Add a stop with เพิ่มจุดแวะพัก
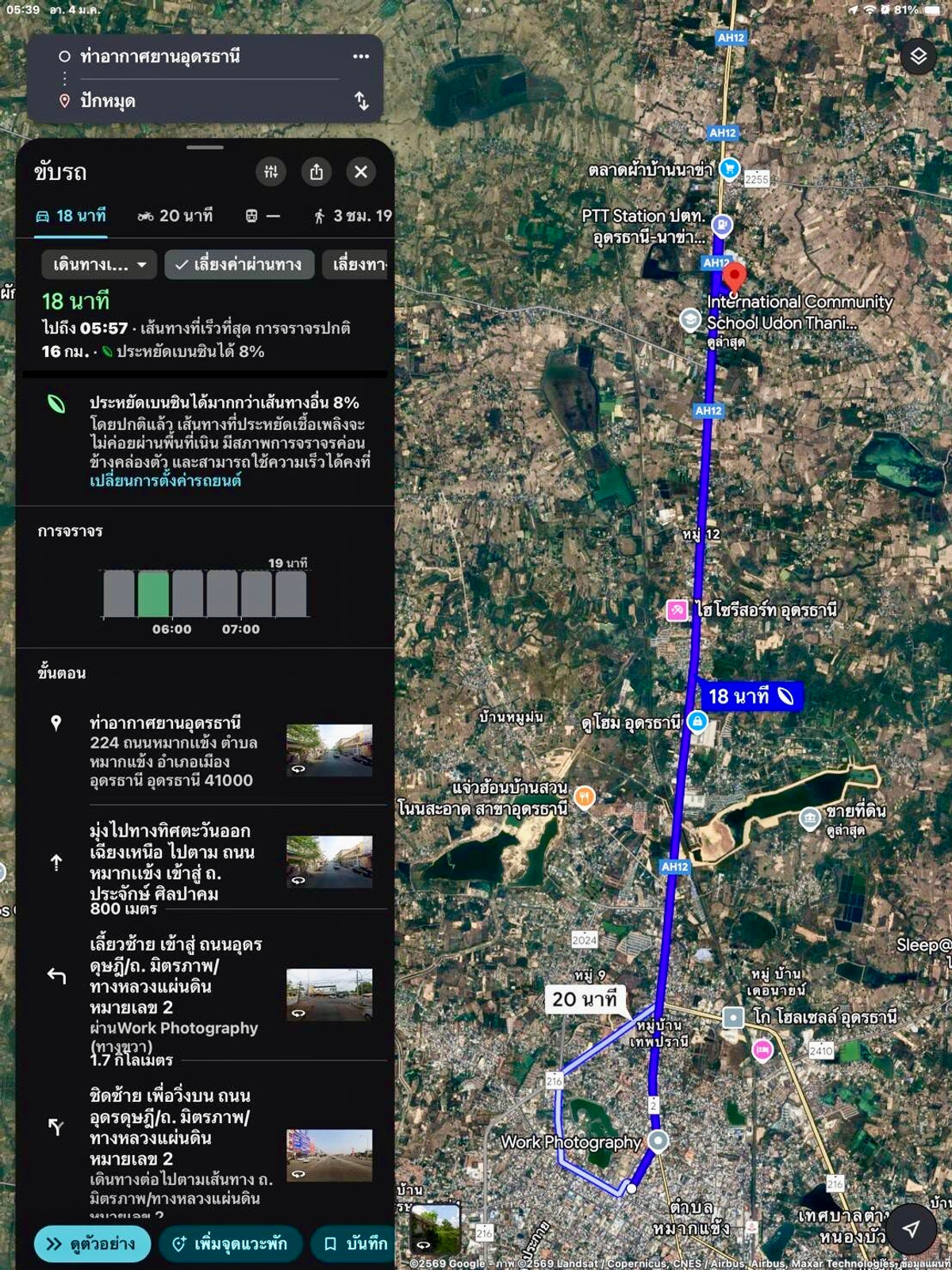 [x=230, y=1243]
